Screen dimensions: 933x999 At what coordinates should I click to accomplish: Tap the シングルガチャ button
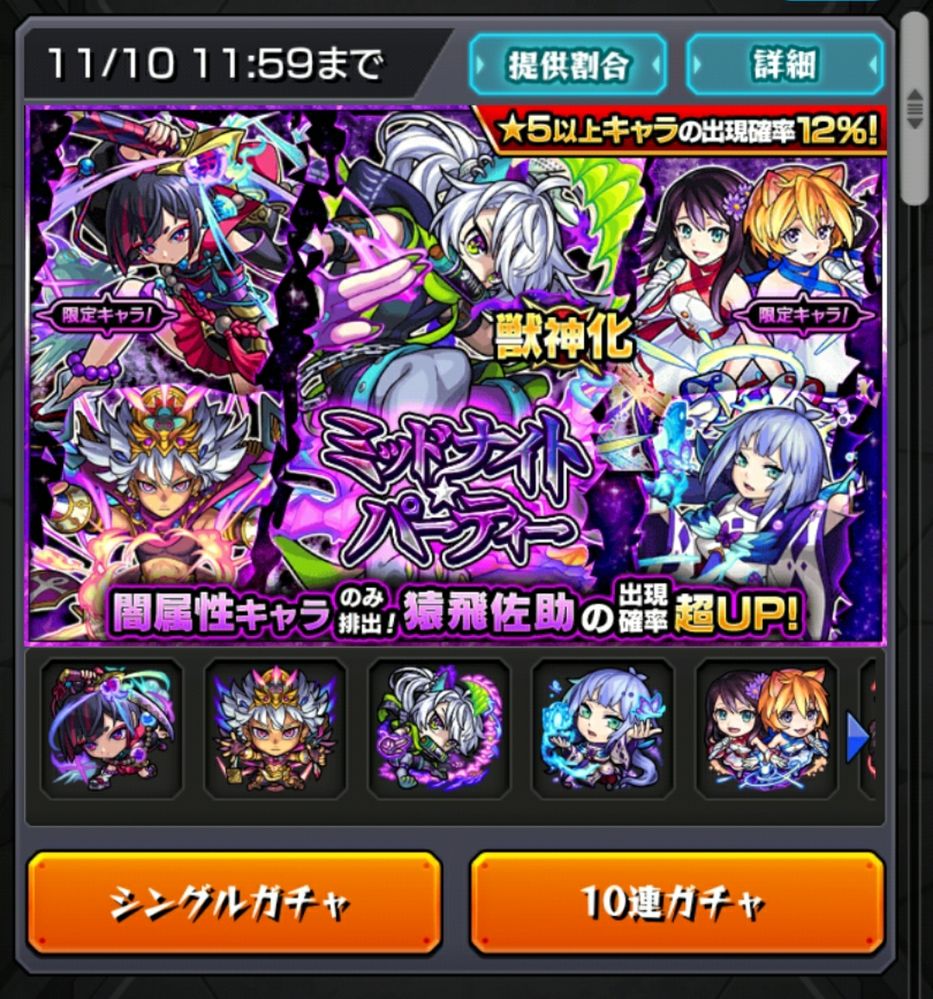point(233,904)
